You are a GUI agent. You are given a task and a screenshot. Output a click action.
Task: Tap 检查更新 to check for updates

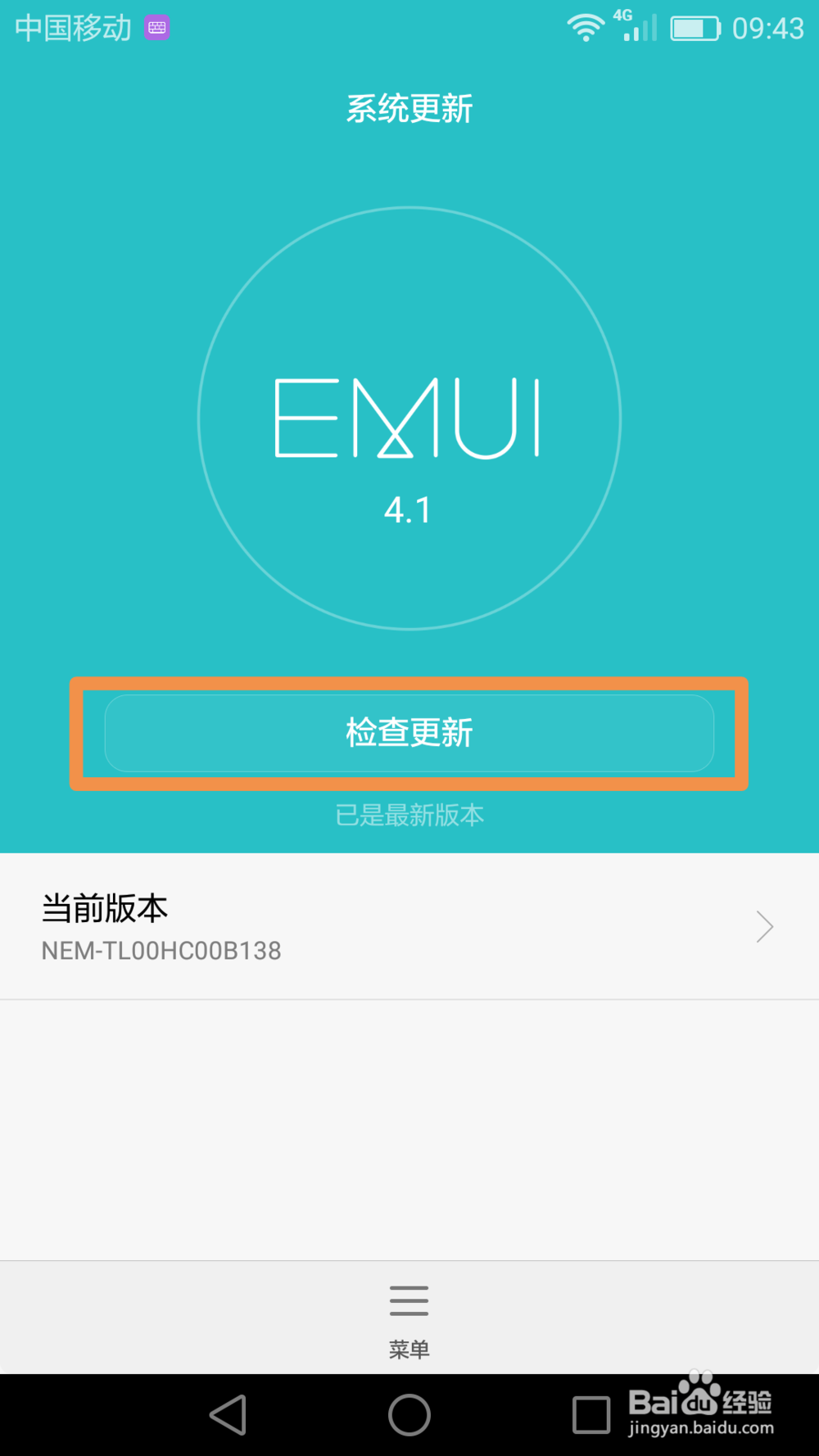409,733
